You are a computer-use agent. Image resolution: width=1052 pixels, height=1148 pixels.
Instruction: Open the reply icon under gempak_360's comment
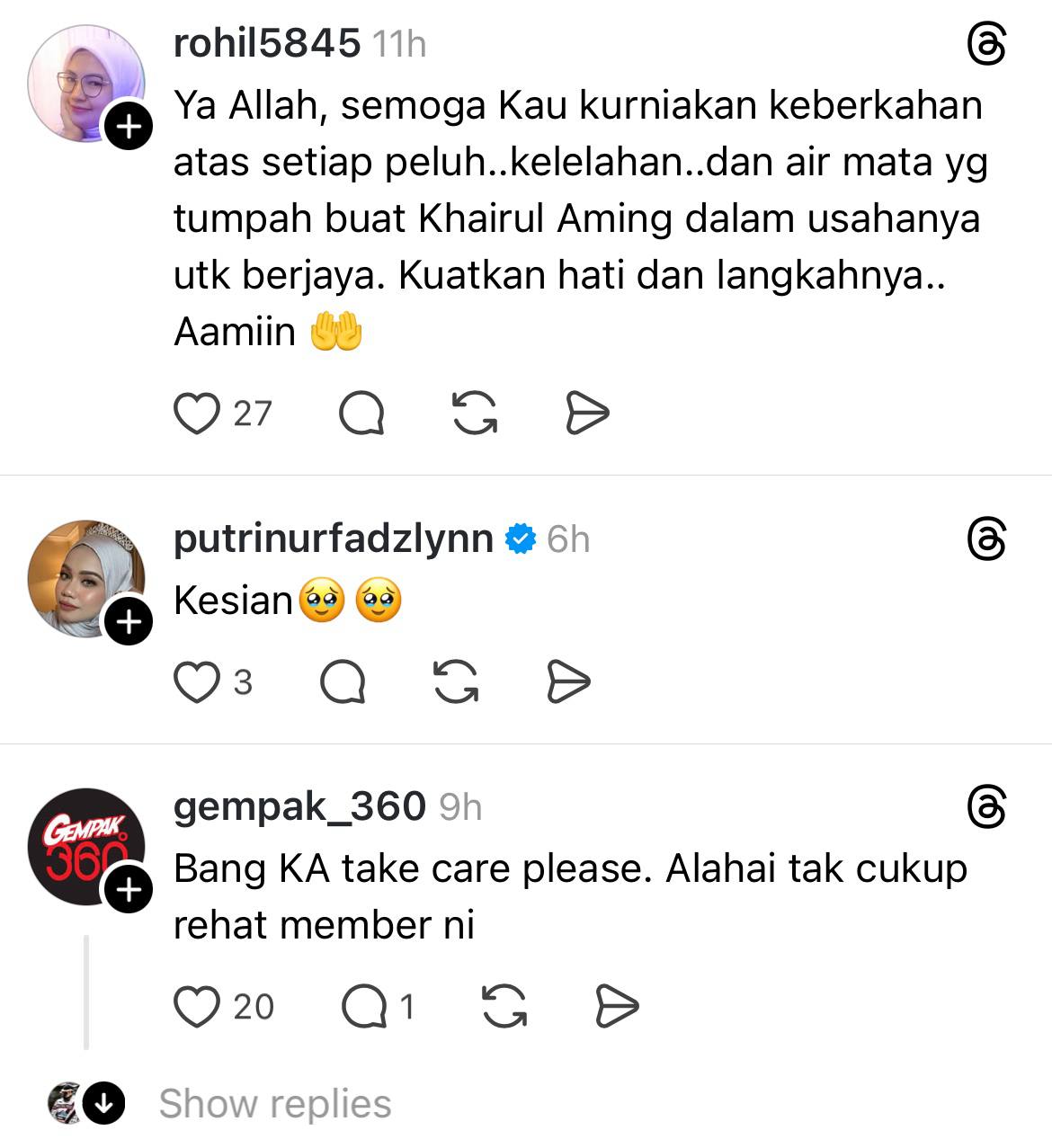(x=363, y=1006)
